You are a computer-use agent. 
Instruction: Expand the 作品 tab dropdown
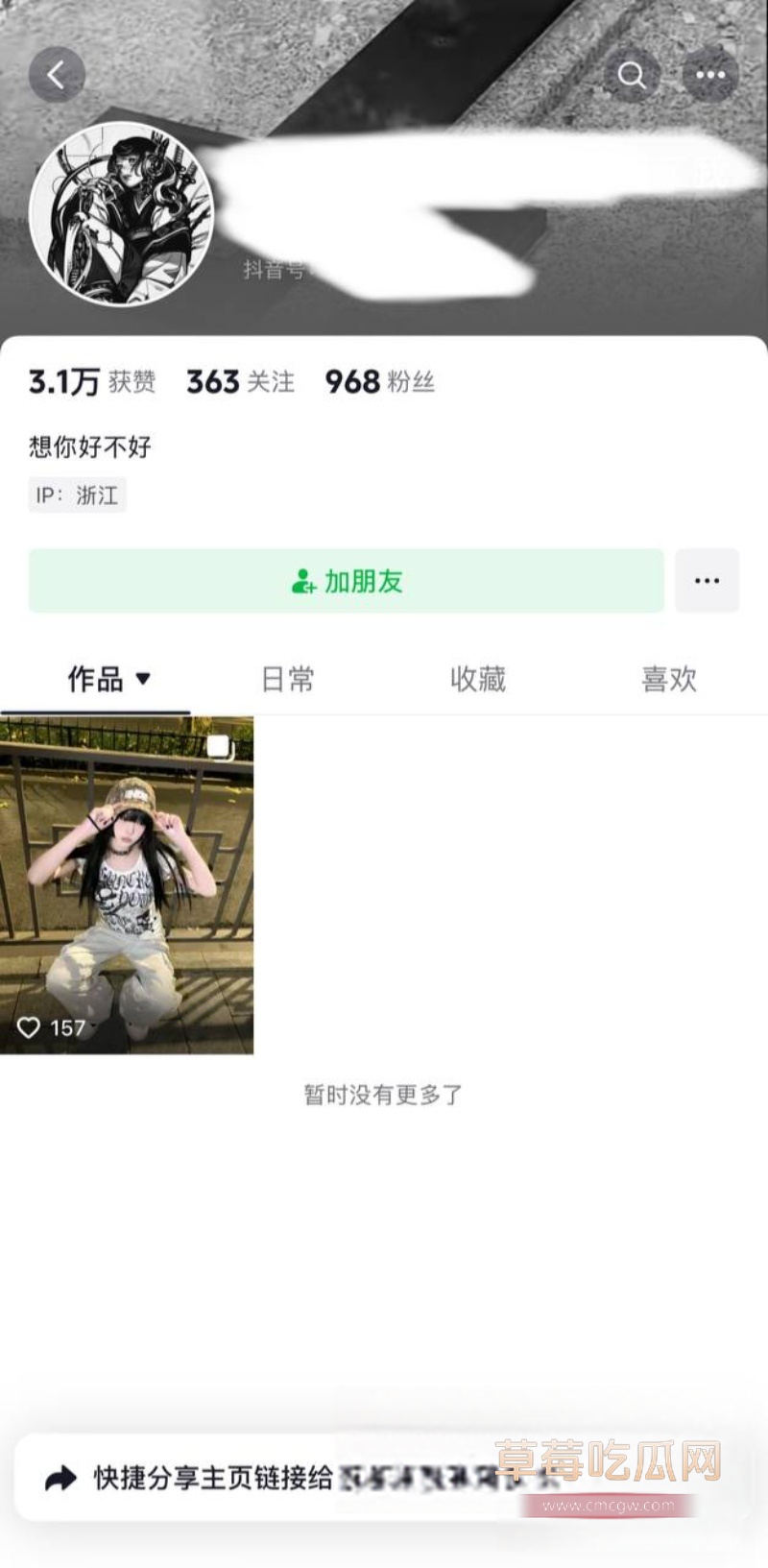(x=143, y=679)
